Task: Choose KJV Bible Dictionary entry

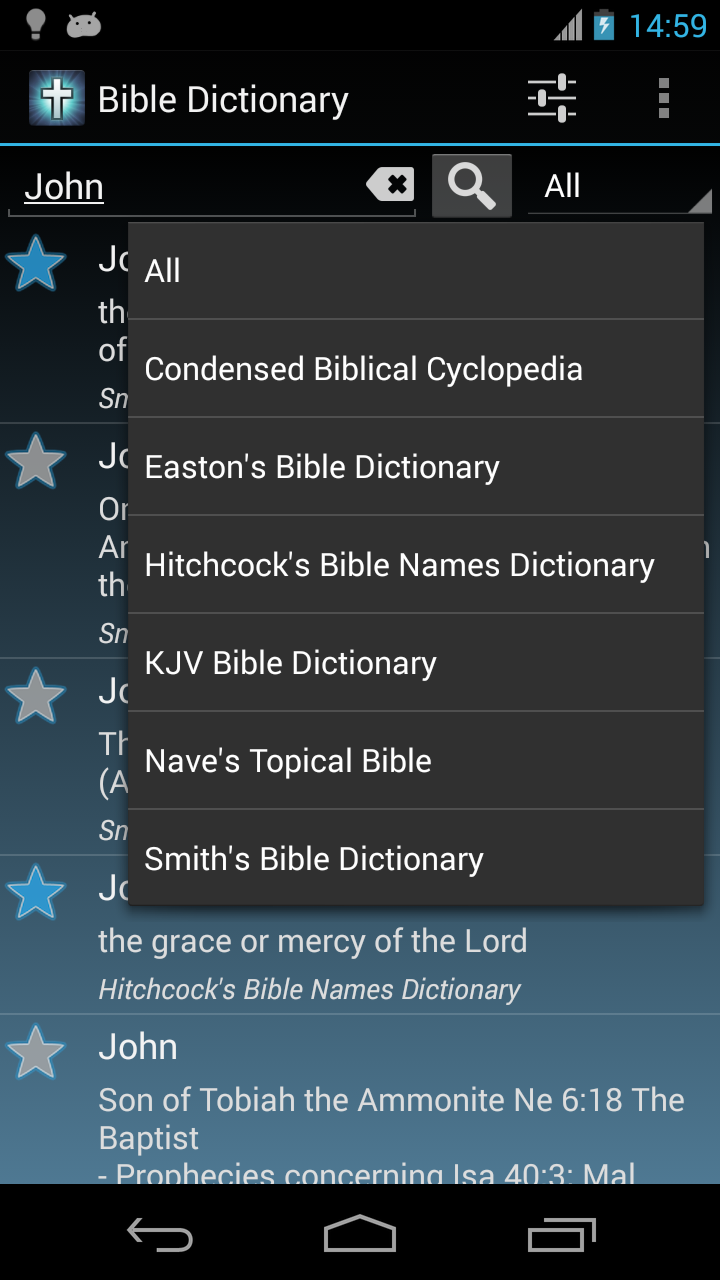Action: 290,662
